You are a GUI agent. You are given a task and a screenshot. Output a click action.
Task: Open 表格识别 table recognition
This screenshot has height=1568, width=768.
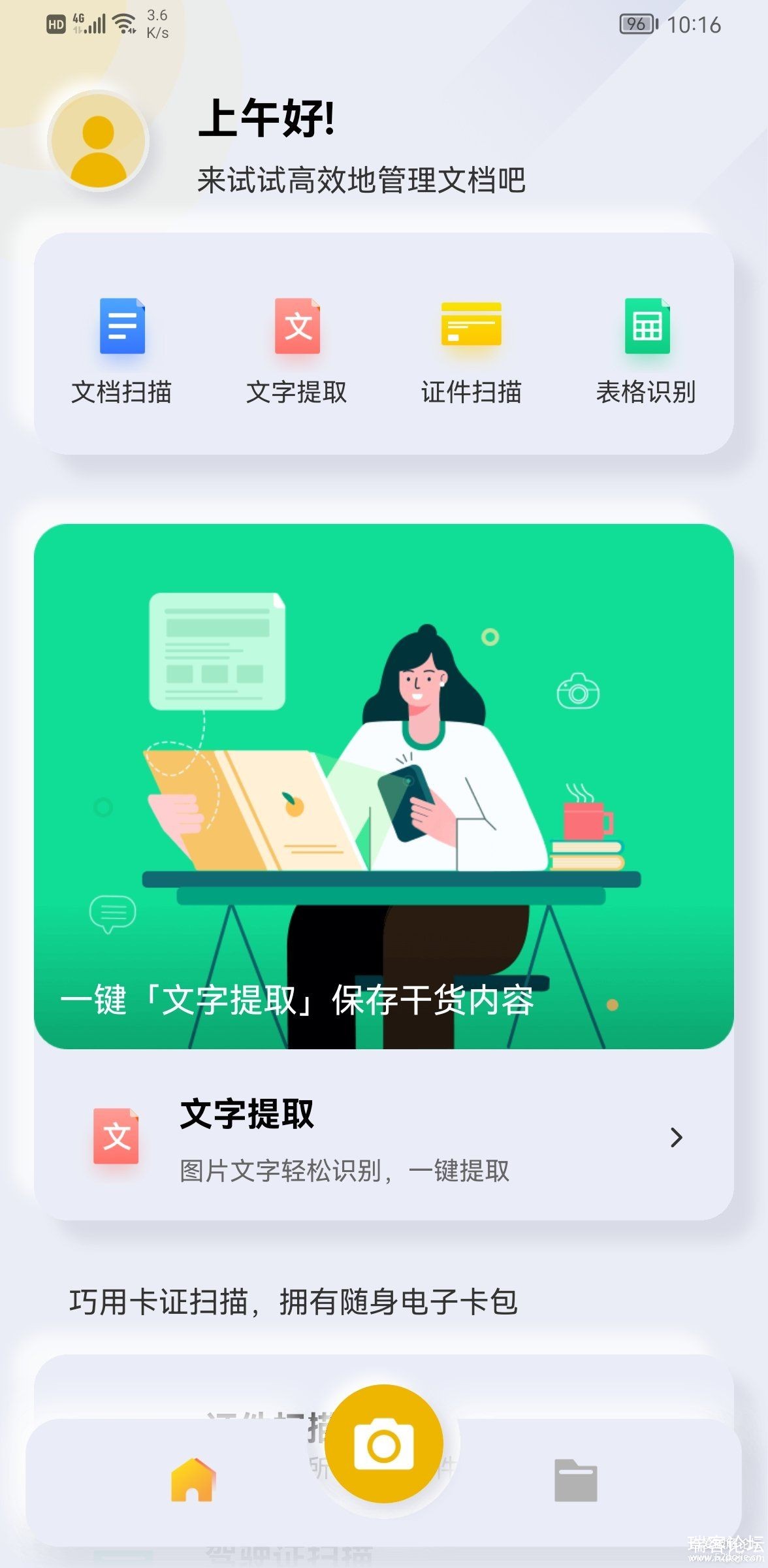[x=646, y=350]
